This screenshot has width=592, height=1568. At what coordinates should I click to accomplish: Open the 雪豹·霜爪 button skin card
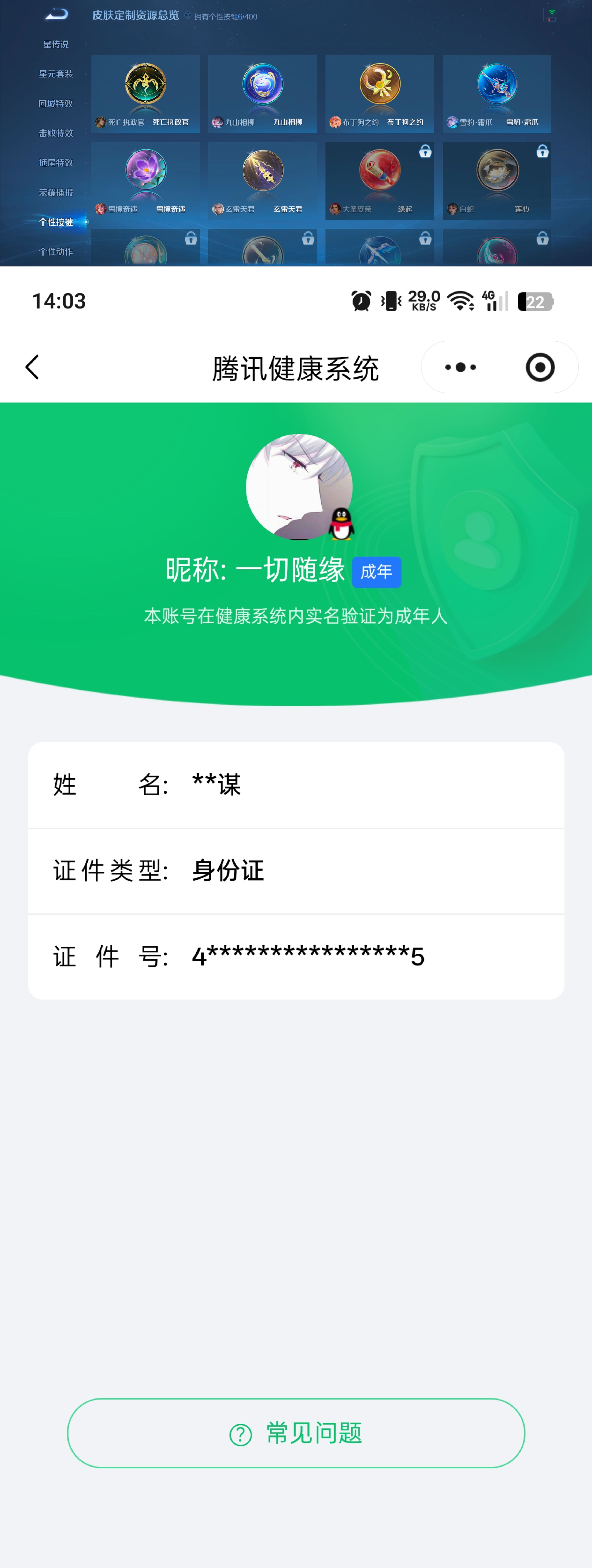coord(496,94)
